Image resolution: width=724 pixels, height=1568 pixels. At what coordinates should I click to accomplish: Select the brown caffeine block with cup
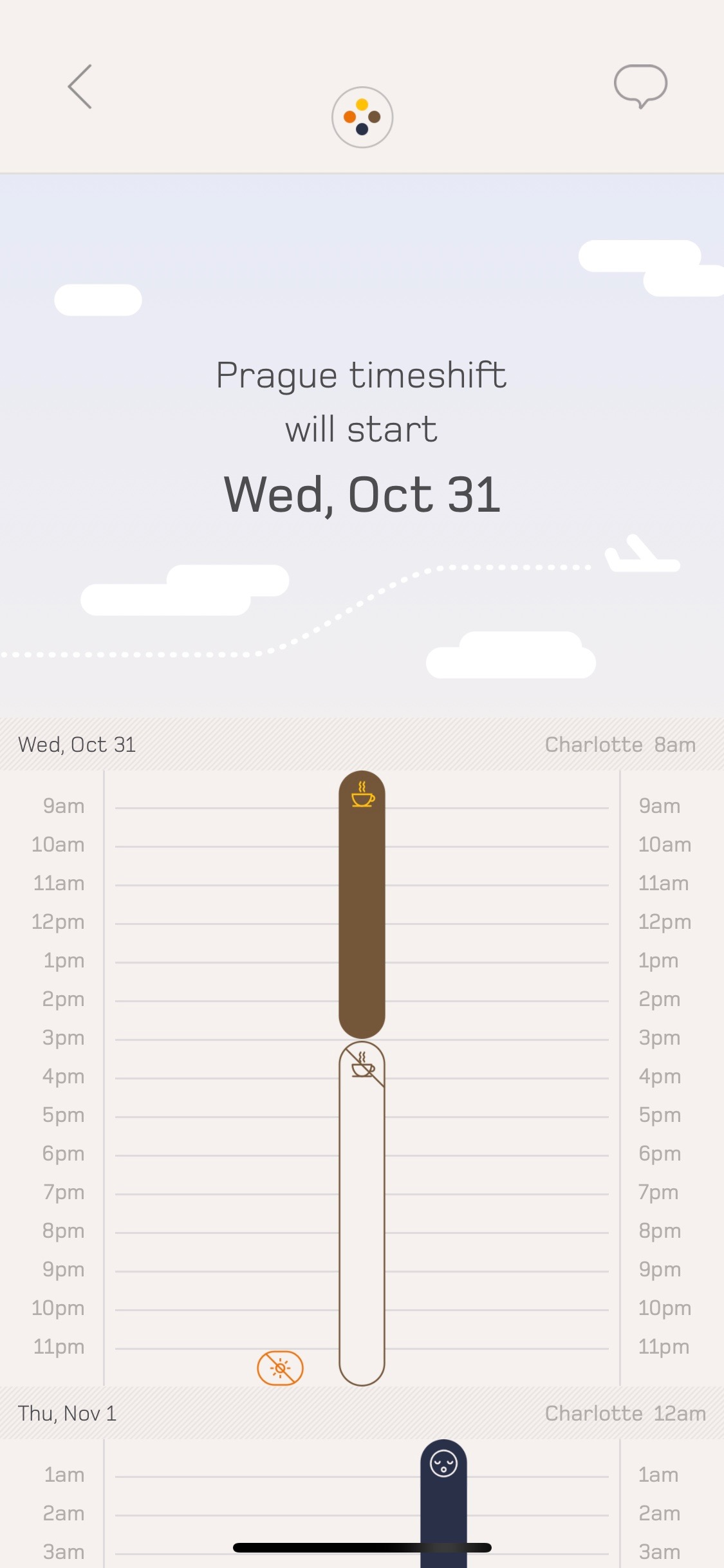[362, 904]
